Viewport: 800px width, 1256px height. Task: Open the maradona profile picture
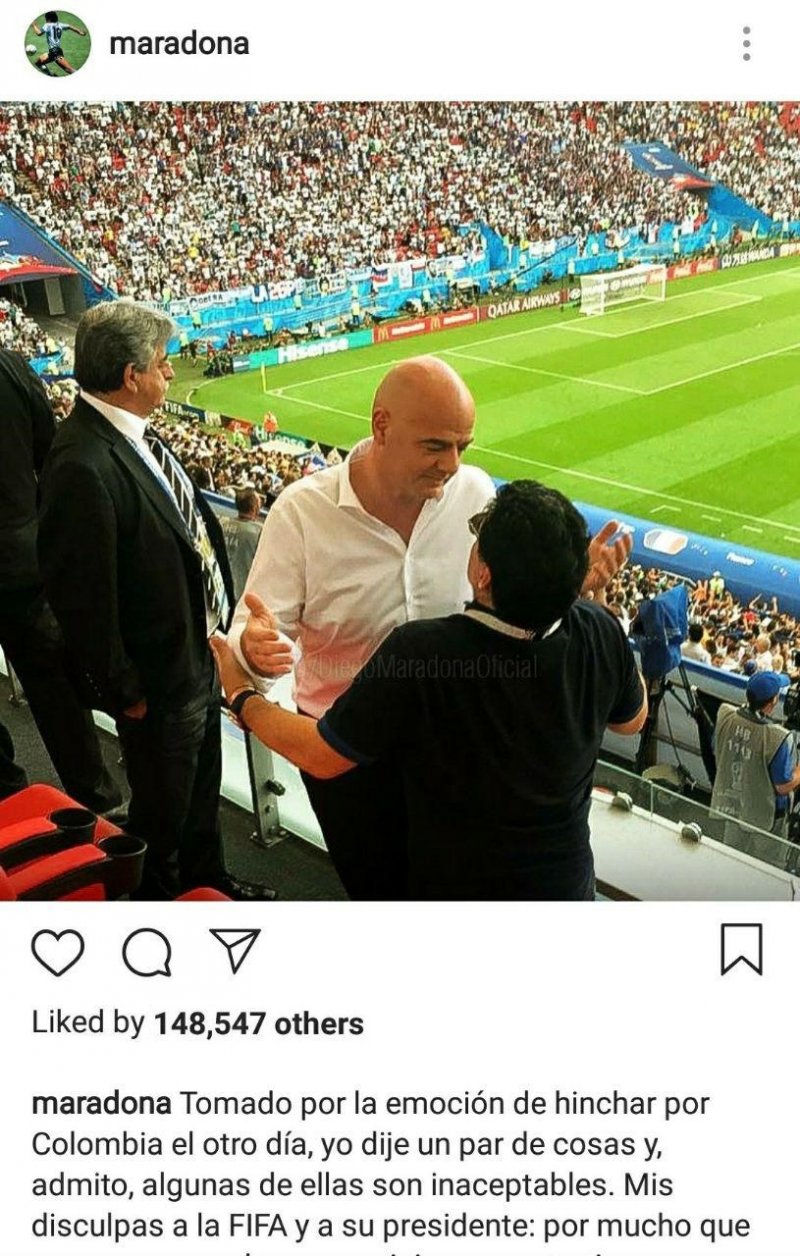tap(58, 44)
